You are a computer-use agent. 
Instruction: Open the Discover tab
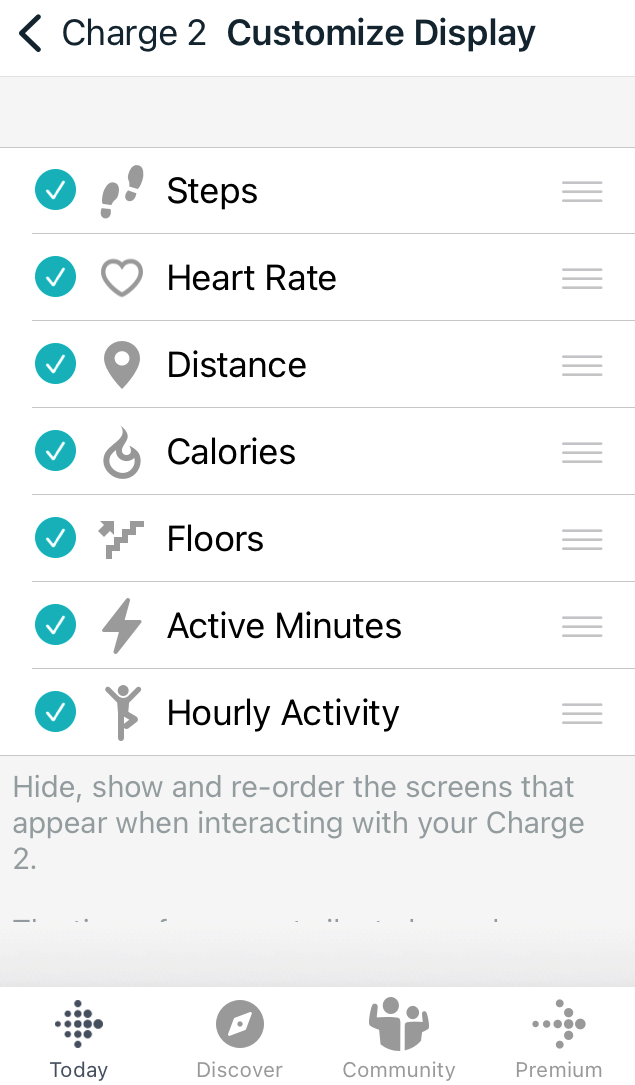[x=239, y=1039]
